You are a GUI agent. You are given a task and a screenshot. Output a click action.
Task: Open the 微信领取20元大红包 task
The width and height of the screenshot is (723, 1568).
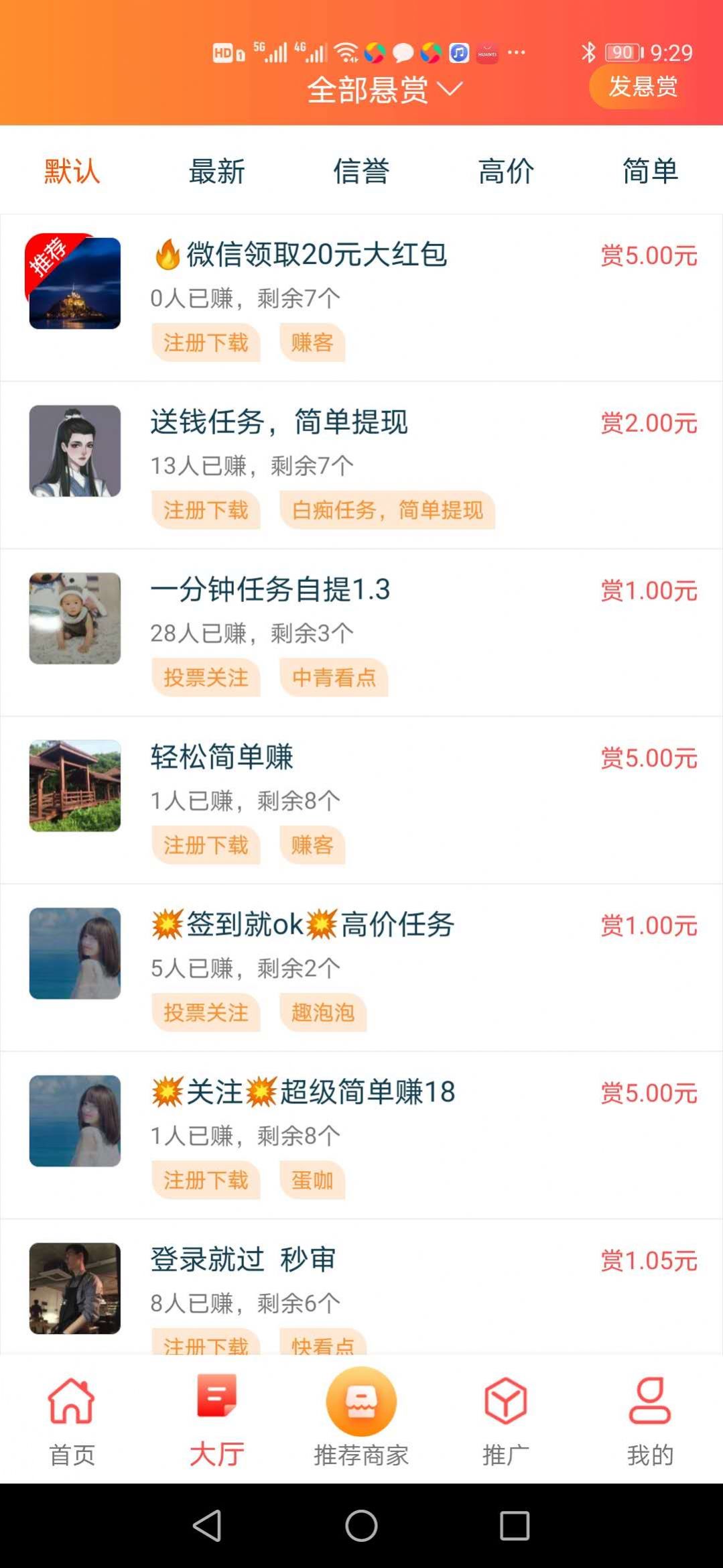pyautogui.click(x=362, y=298)
